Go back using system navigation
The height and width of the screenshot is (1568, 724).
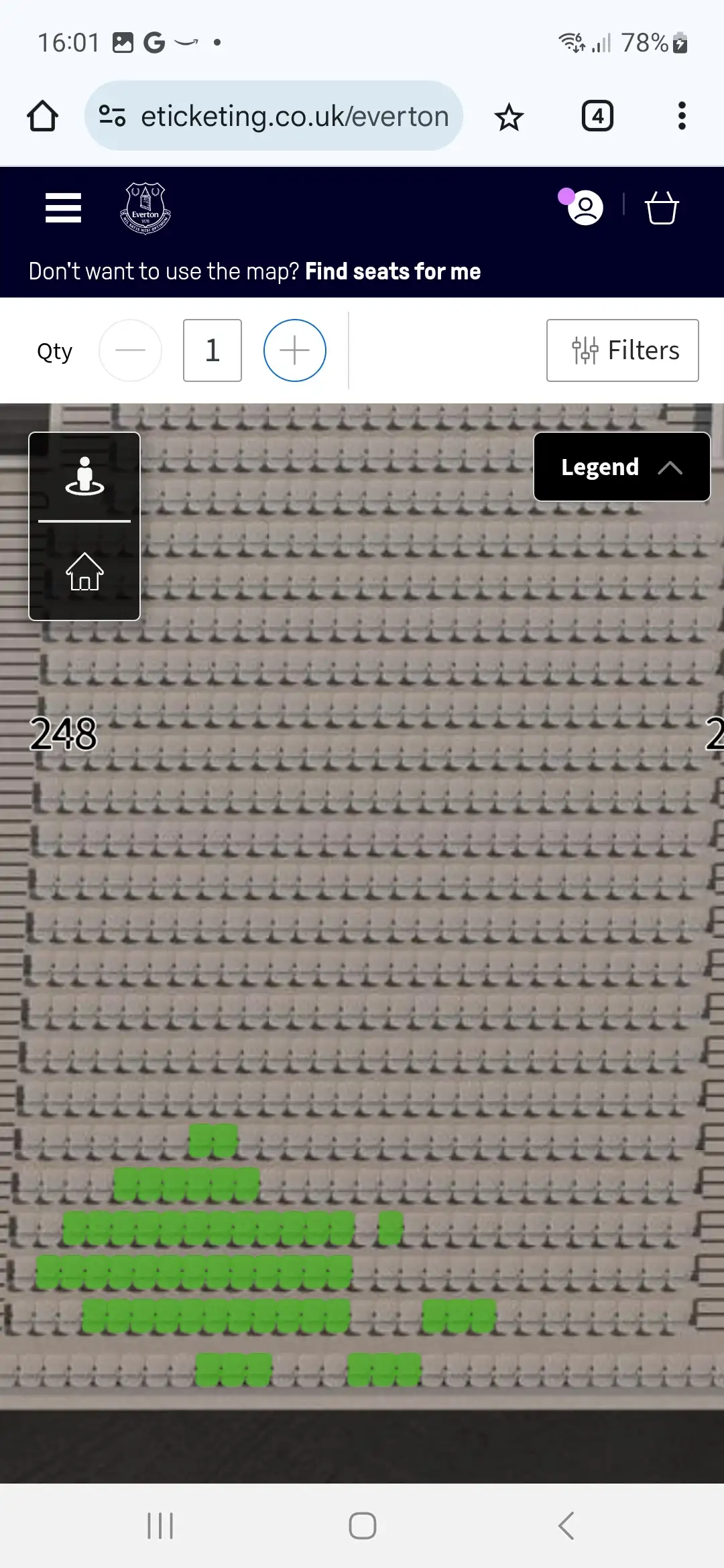coord(566,1526)
